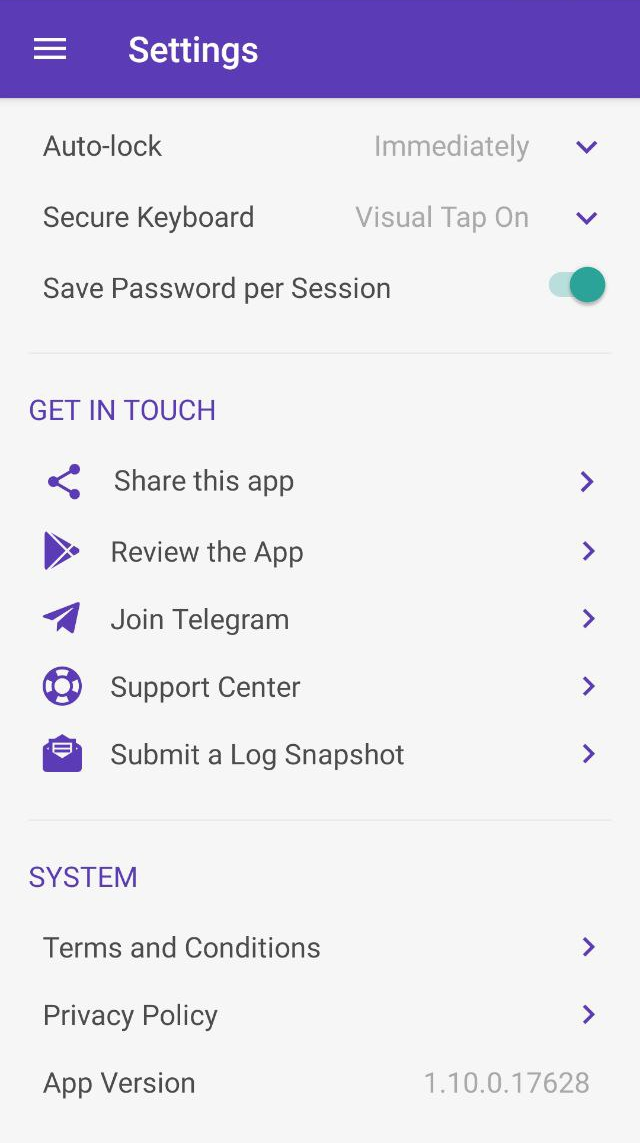The height and width of the screenshot is (1143, 640).
Task: Disable Save Password per Session
Action: click(x=578, y=287)
